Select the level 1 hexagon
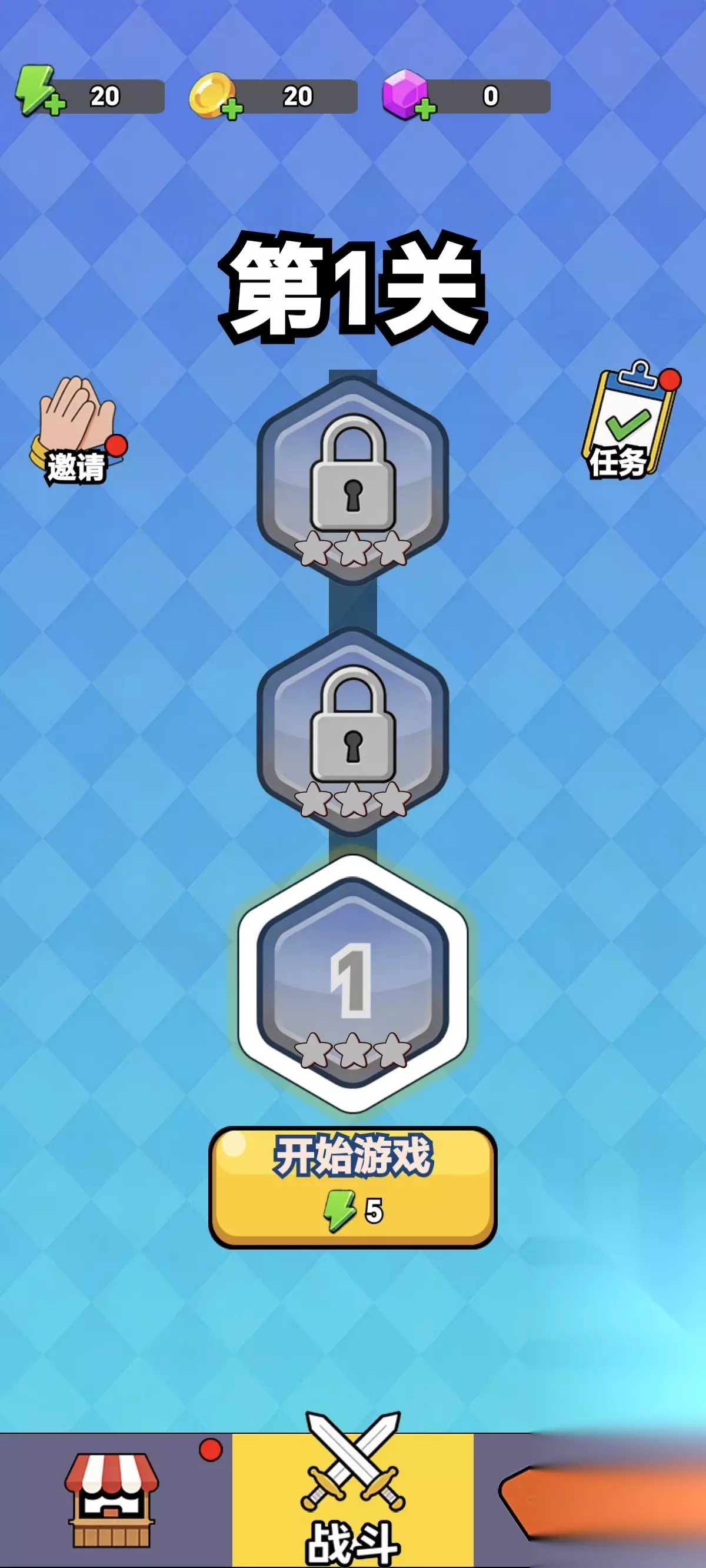706x1568 pixels. pos(352,982)
